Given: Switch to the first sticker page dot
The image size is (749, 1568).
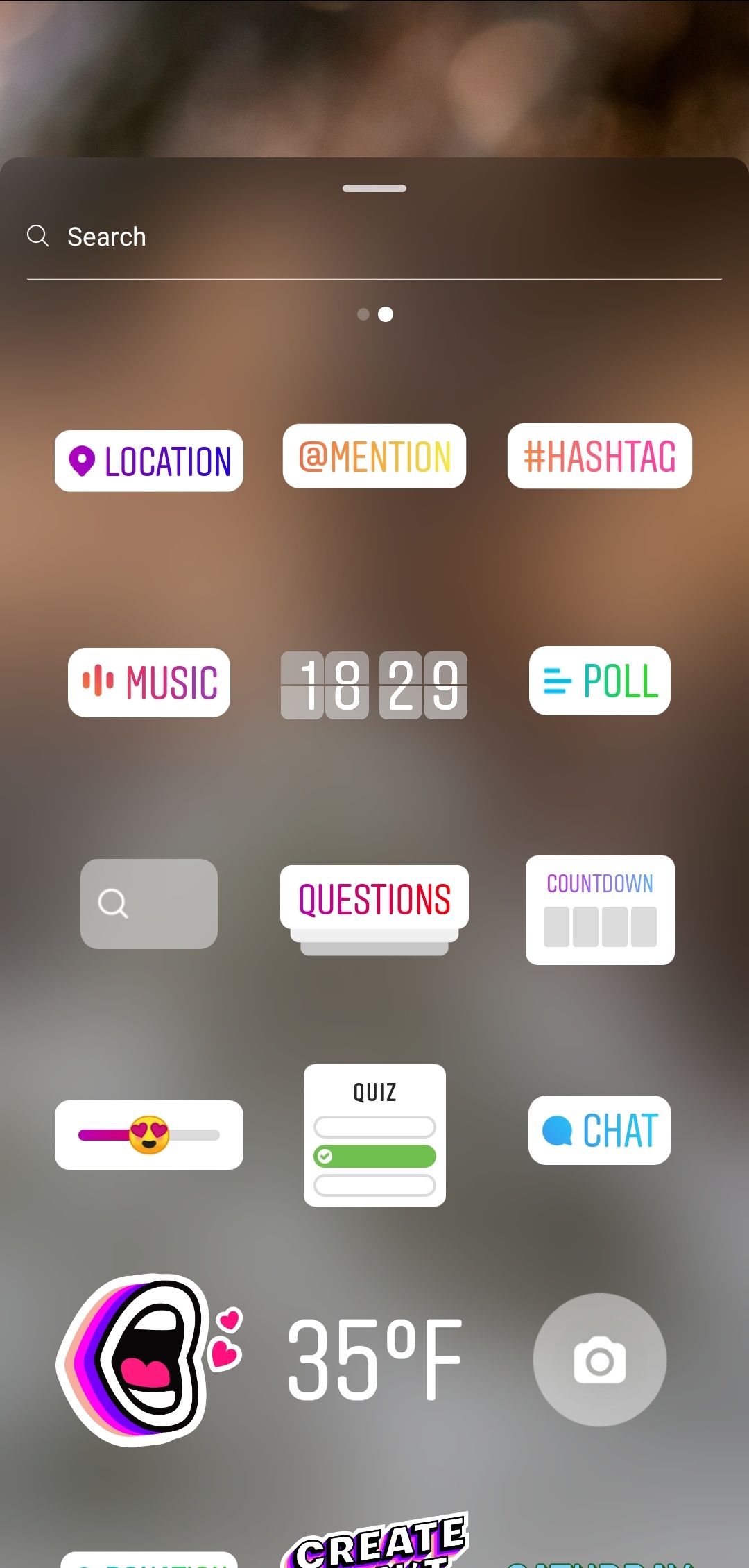Looking at the screenshot, I should pyautogui.click(x=363, y=314).
